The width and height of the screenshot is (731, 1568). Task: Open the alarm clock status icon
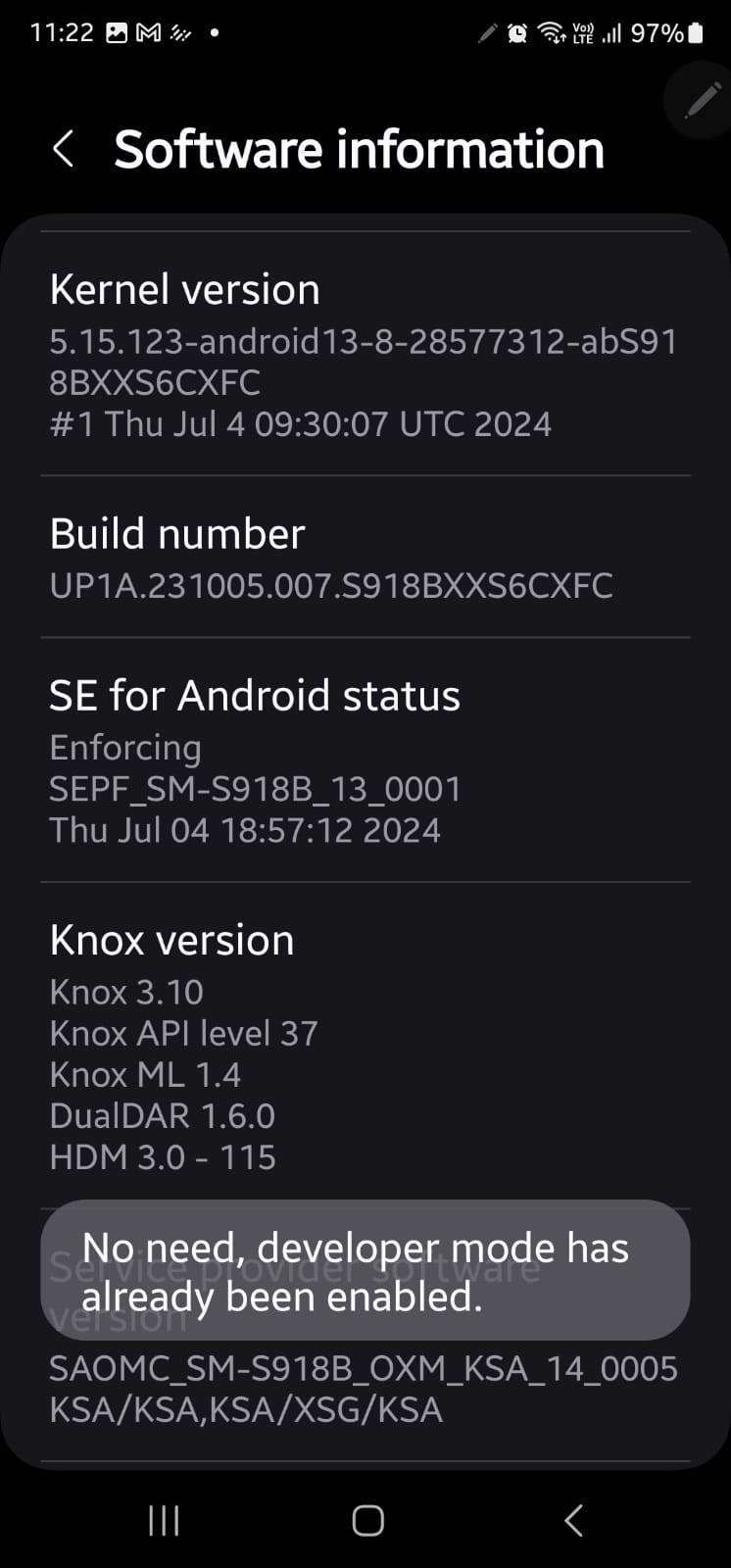coord(516,32)
